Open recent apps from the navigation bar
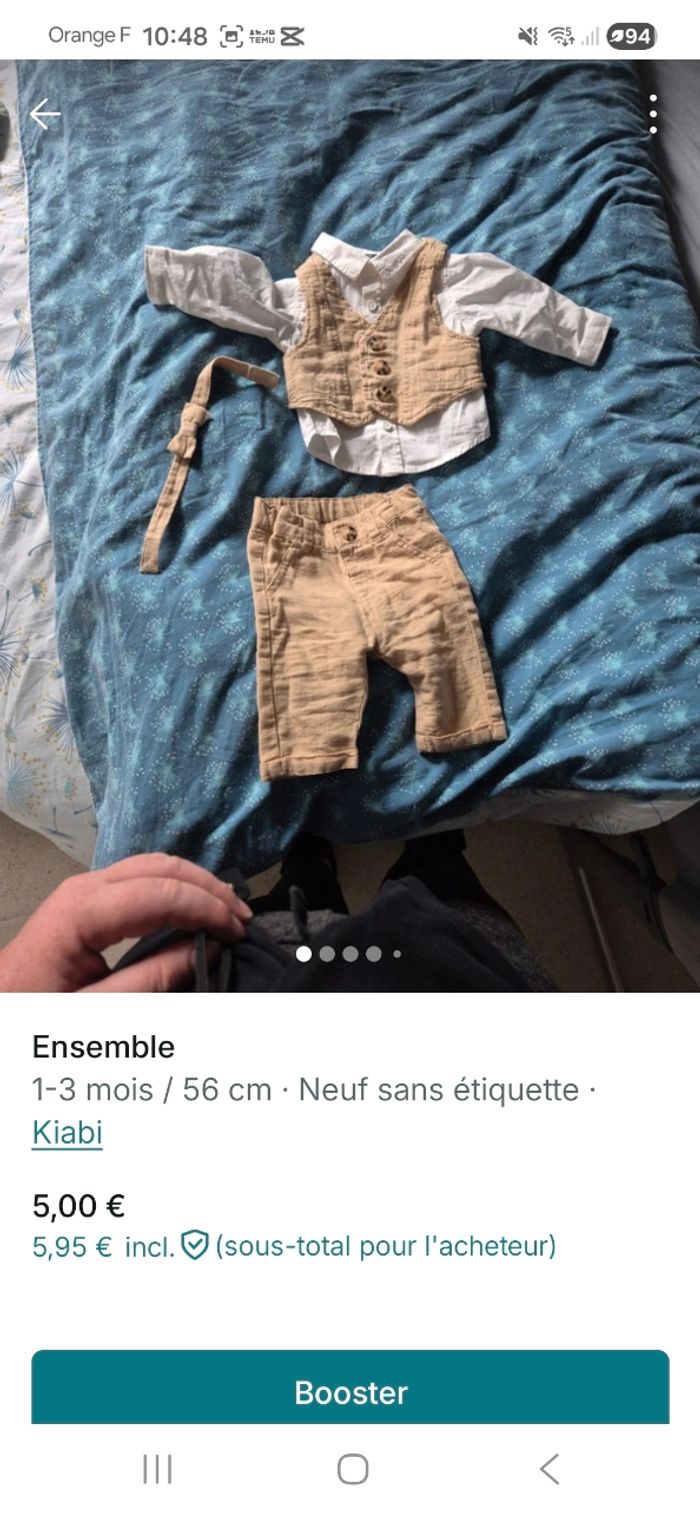700x1517 pixels. [x=157, y=1469]
